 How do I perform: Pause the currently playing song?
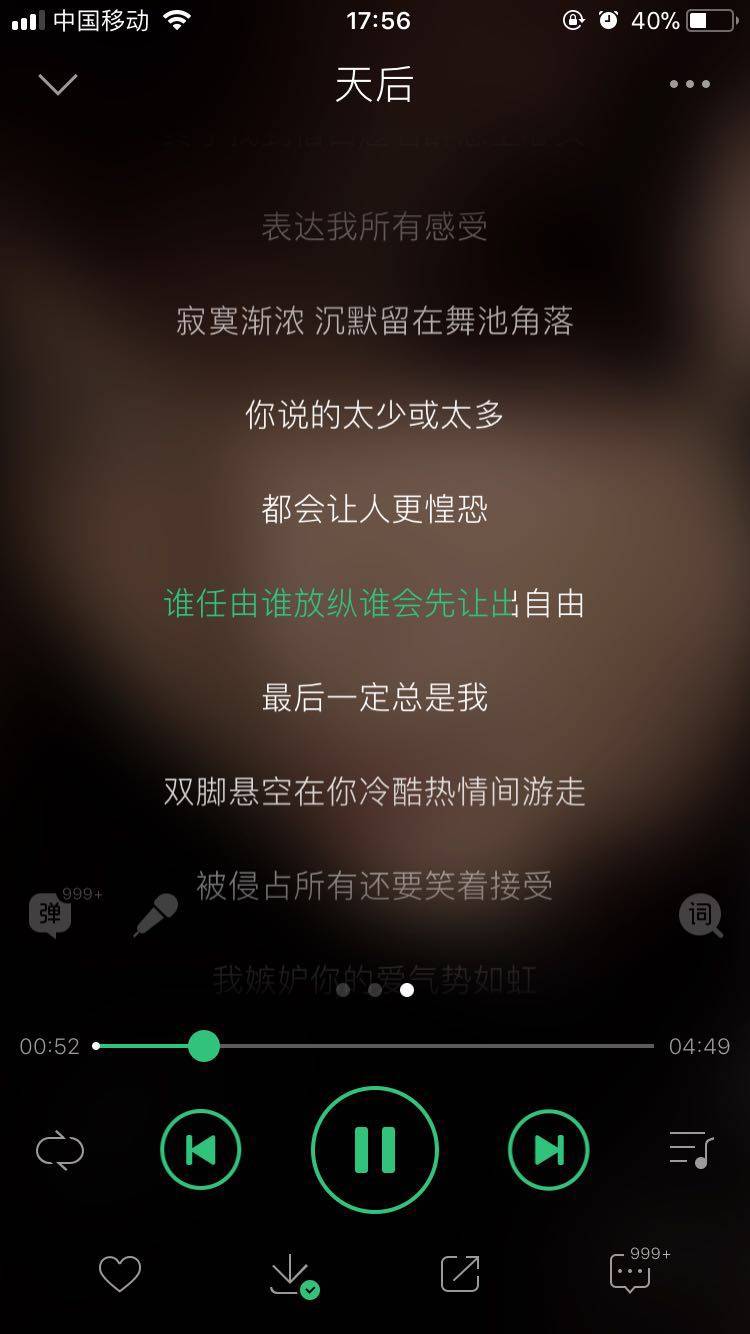point(375,1150)
